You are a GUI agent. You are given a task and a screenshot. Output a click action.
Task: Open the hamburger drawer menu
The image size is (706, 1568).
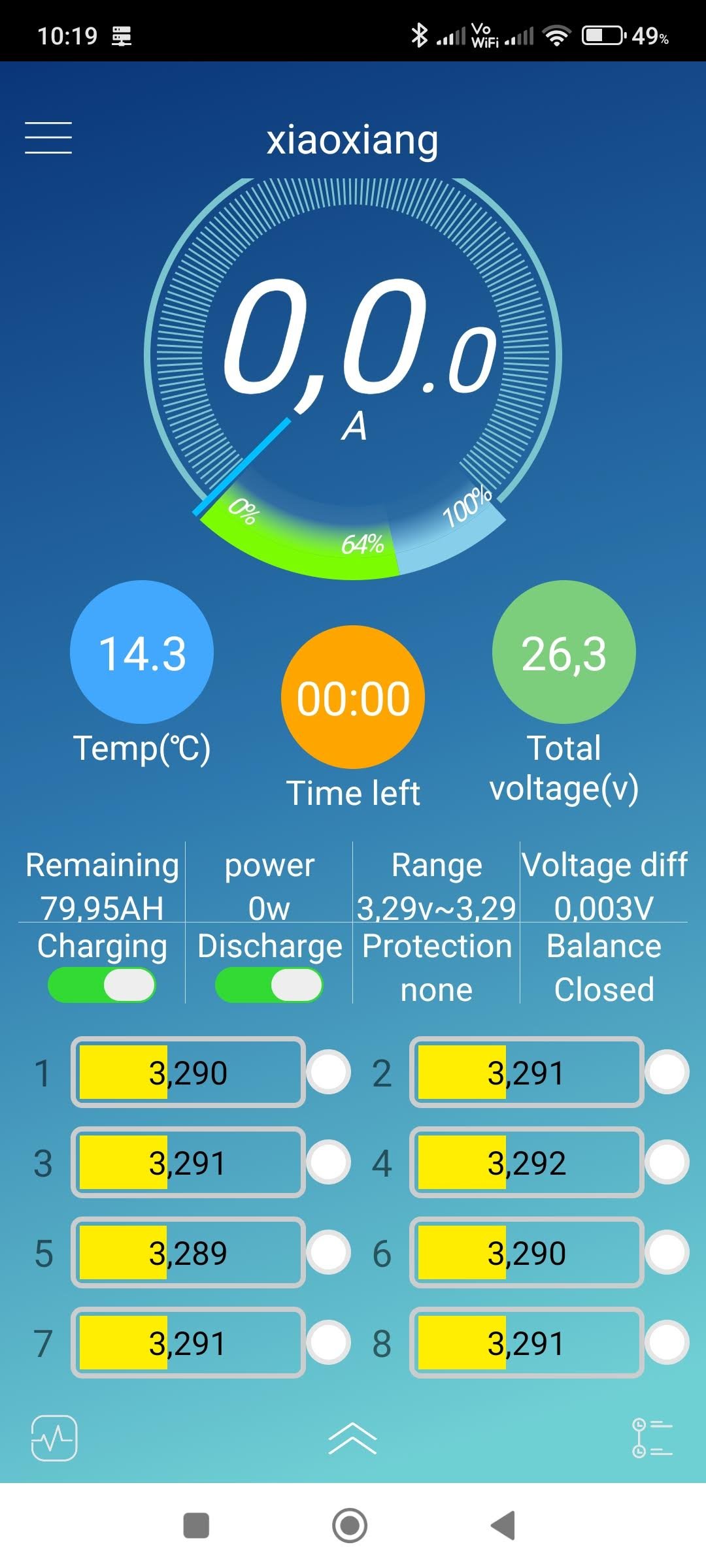(x=48, y=138)
